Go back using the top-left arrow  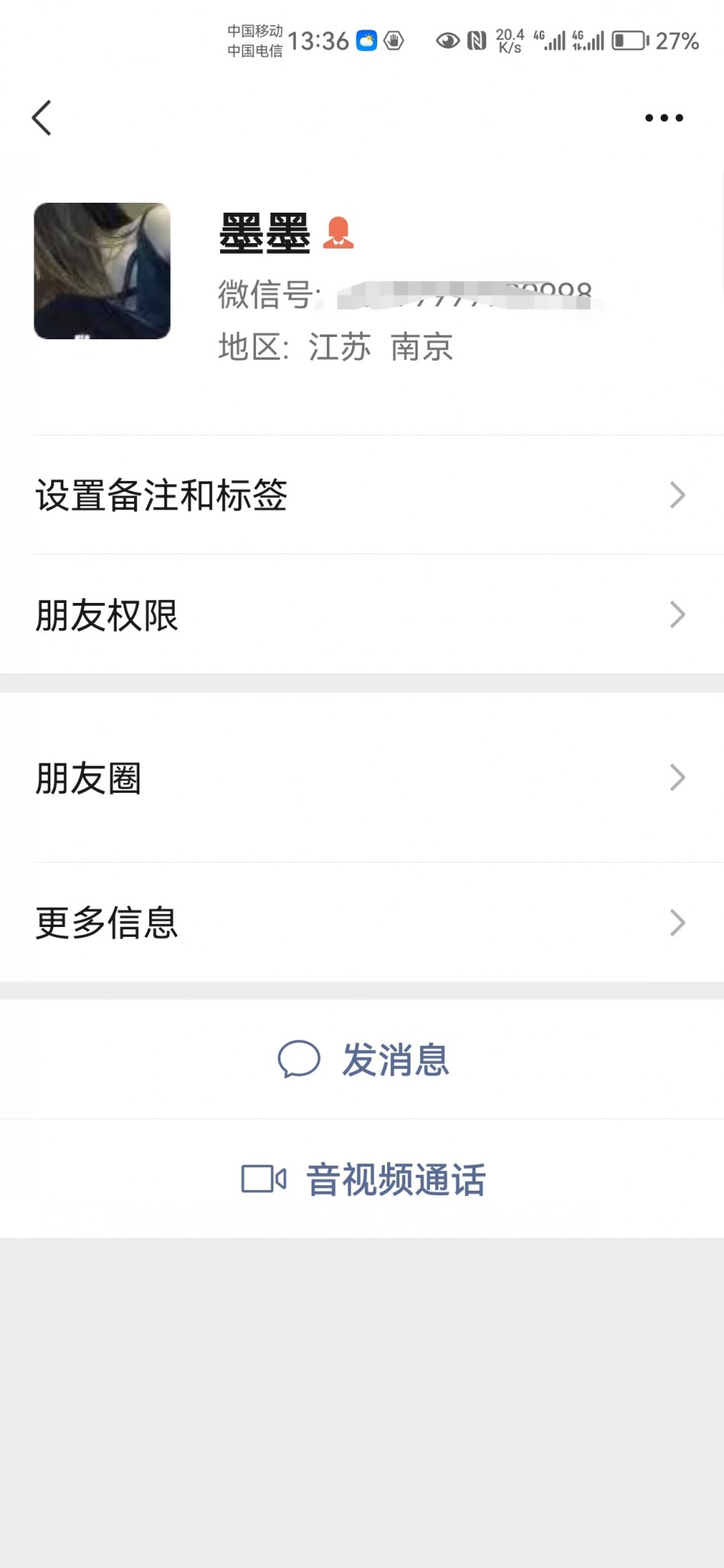tap(42, 118)
